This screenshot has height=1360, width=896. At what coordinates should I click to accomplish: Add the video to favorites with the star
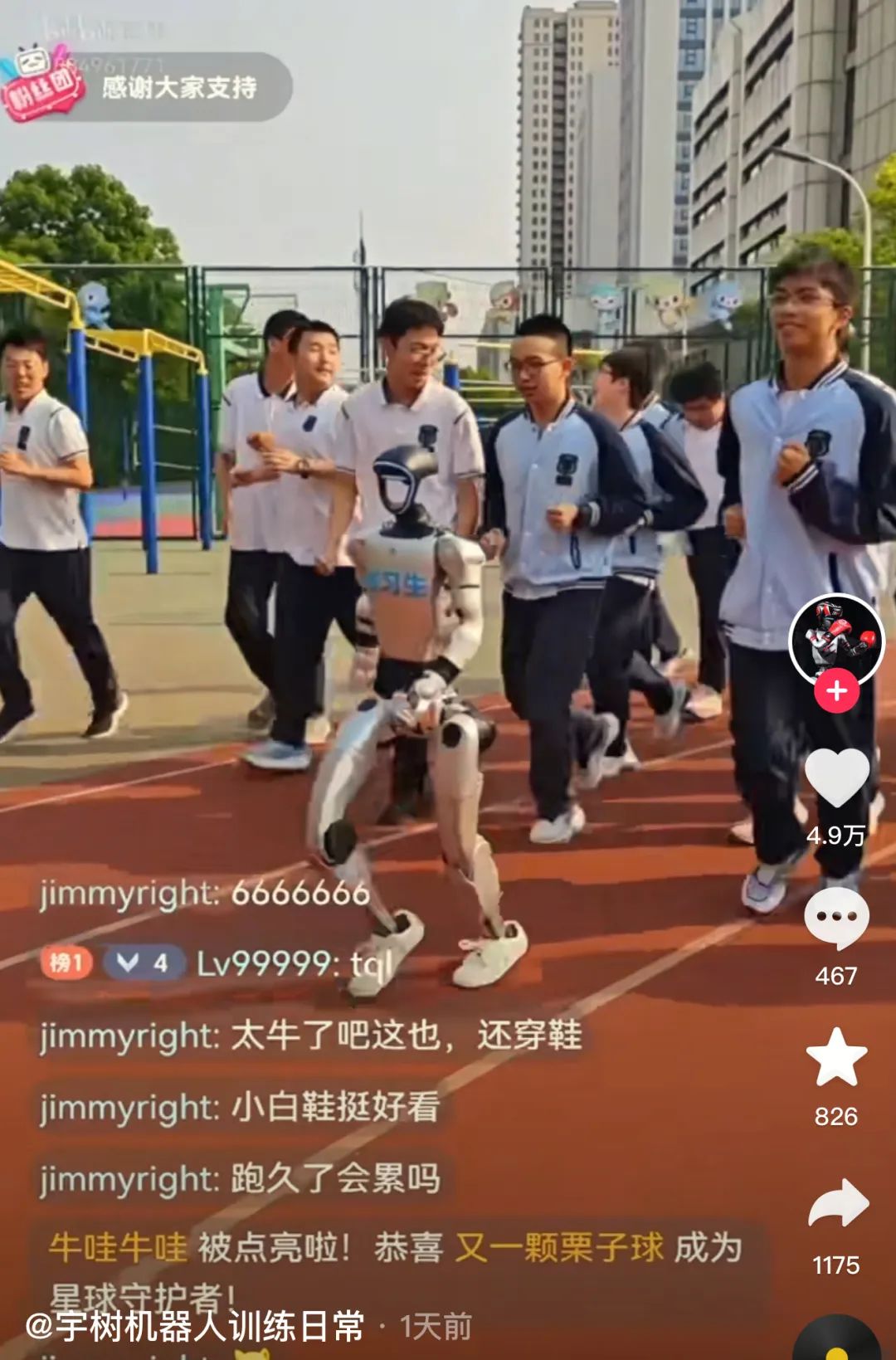click(x=836, y=1057)
